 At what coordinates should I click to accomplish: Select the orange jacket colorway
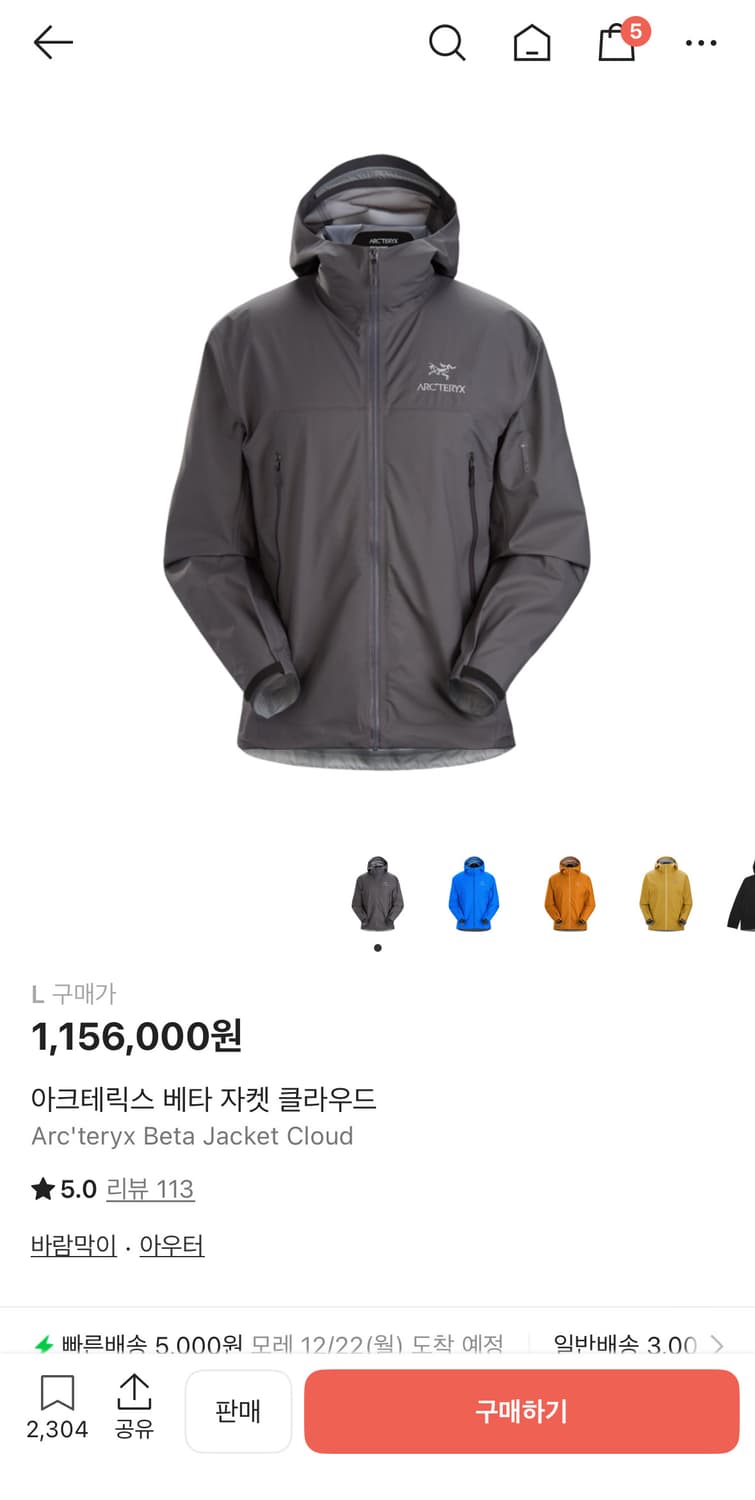pyautogui.click(x=568, y=895)
